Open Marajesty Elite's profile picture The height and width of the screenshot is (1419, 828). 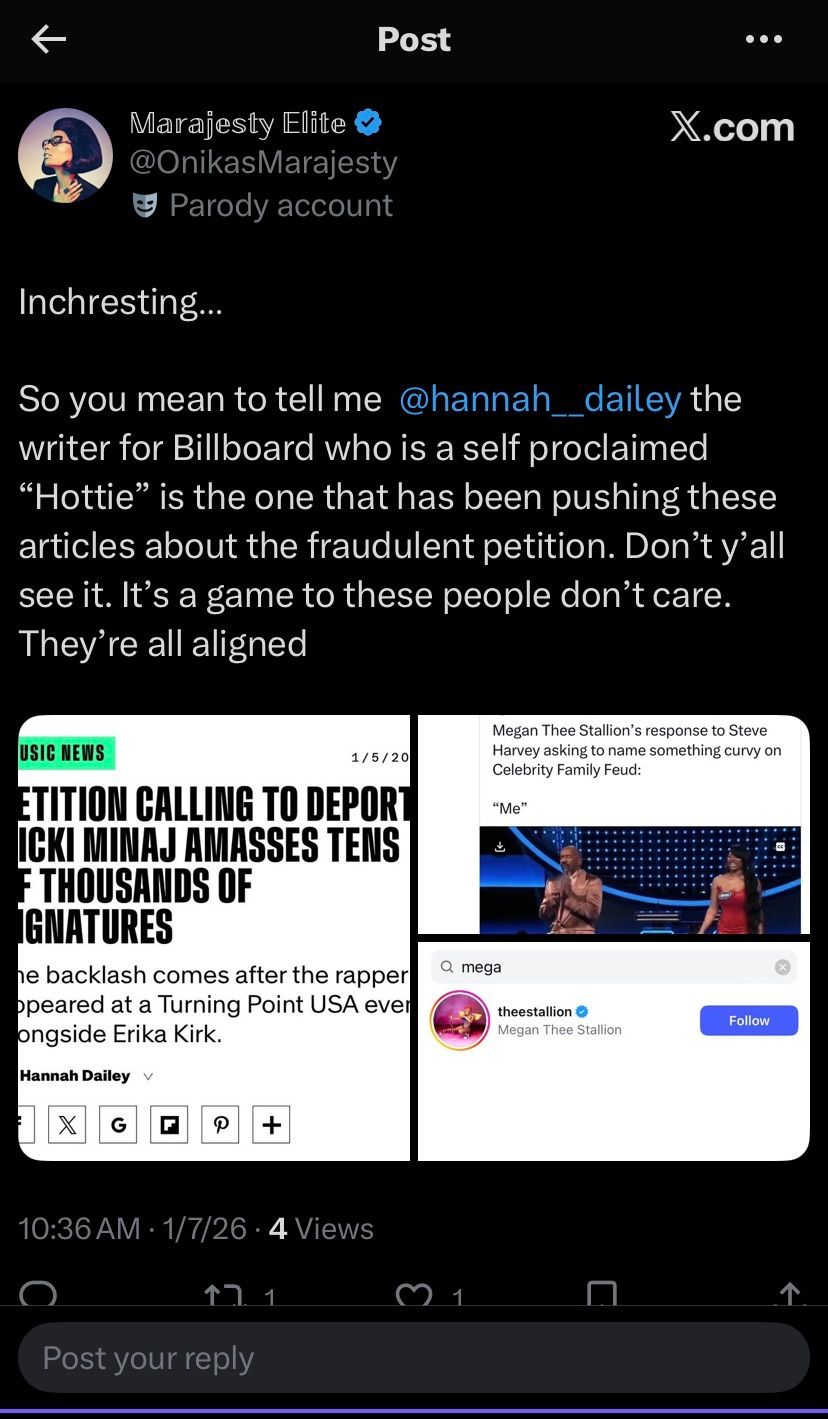point(65,155)
